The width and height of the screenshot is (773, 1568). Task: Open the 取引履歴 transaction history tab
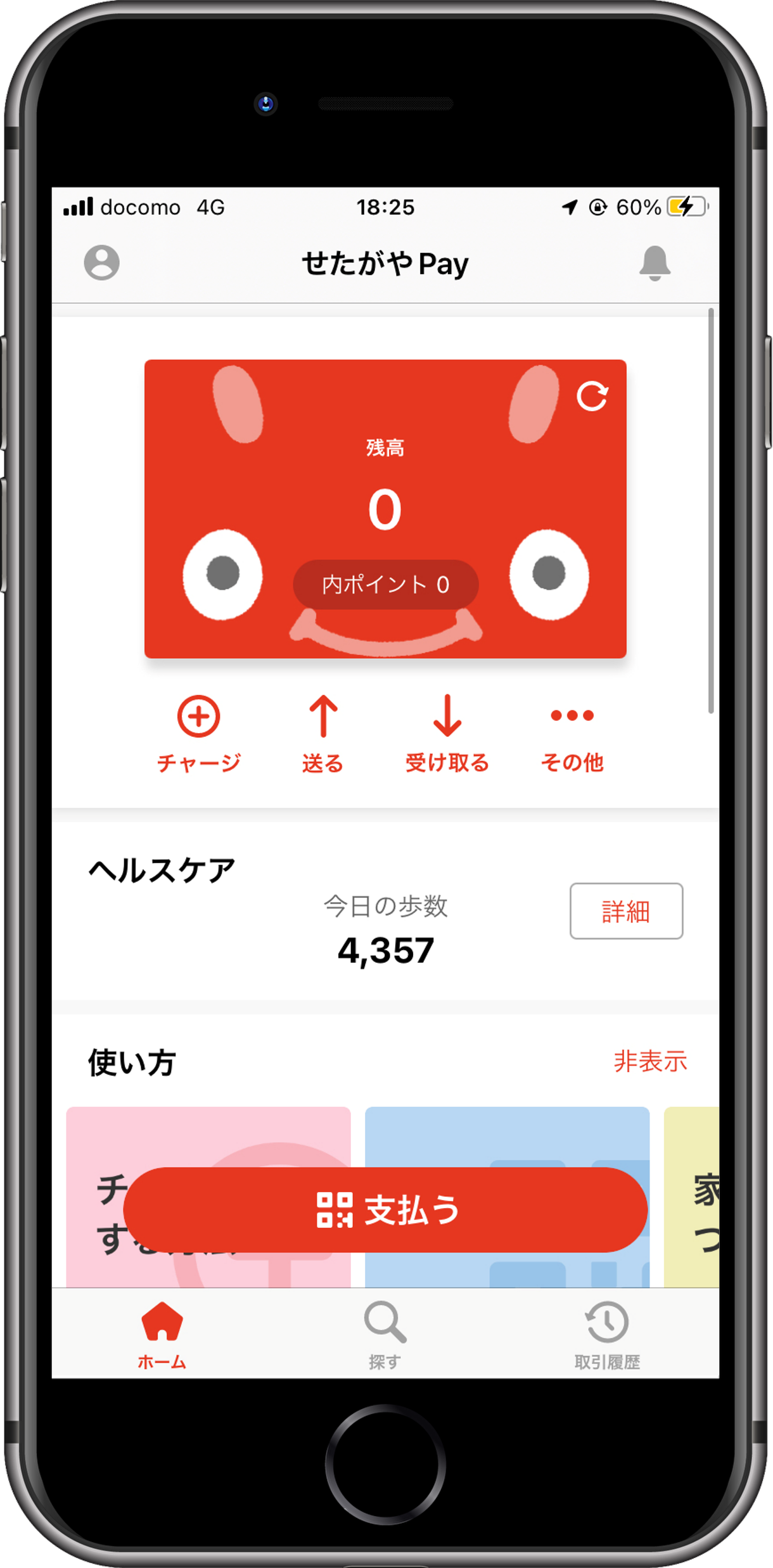pyautogui.click(x=606, y=1334)
